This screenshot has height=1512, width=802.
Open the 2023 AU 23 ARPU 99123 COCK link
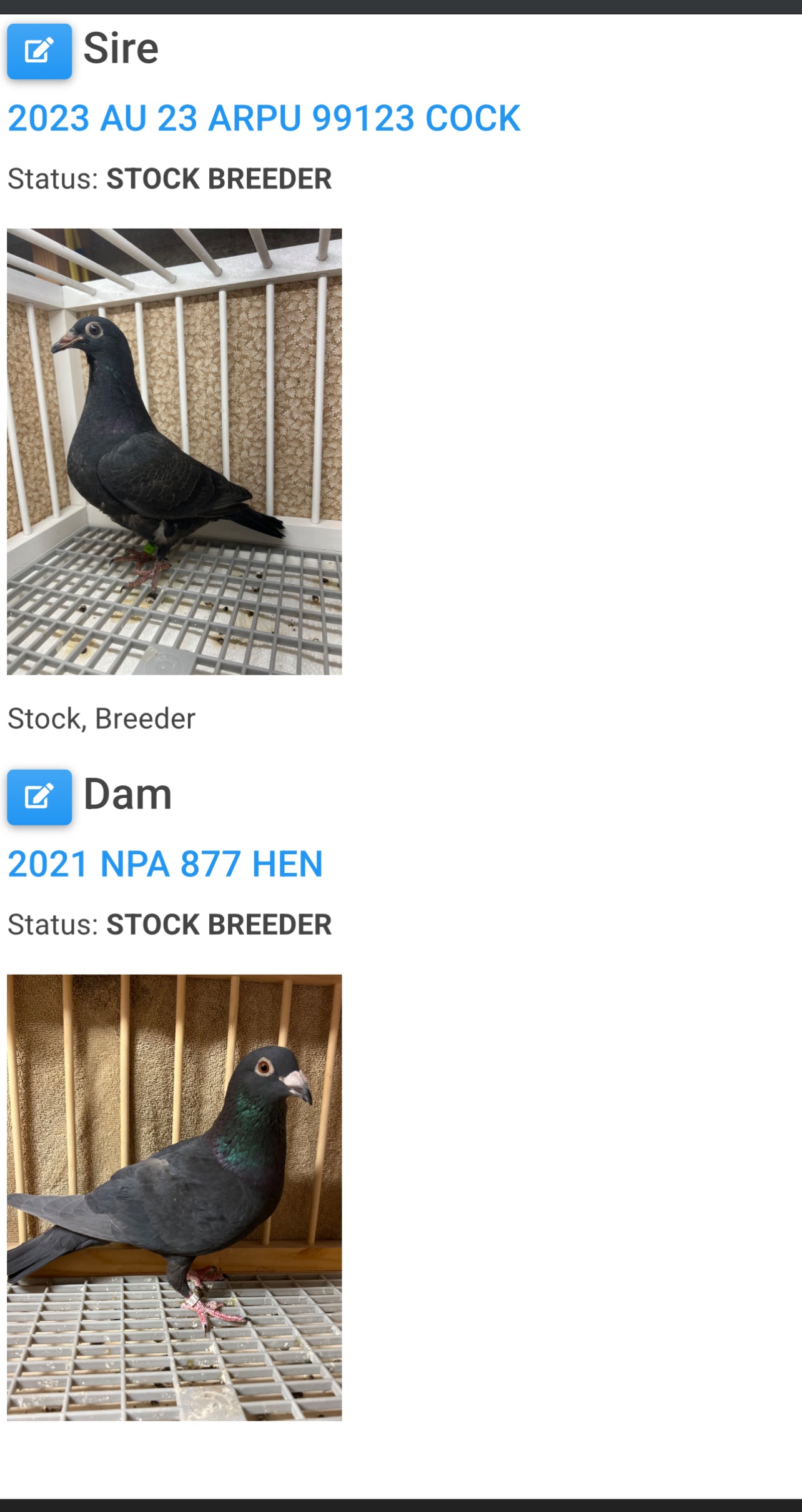point(264,118)
